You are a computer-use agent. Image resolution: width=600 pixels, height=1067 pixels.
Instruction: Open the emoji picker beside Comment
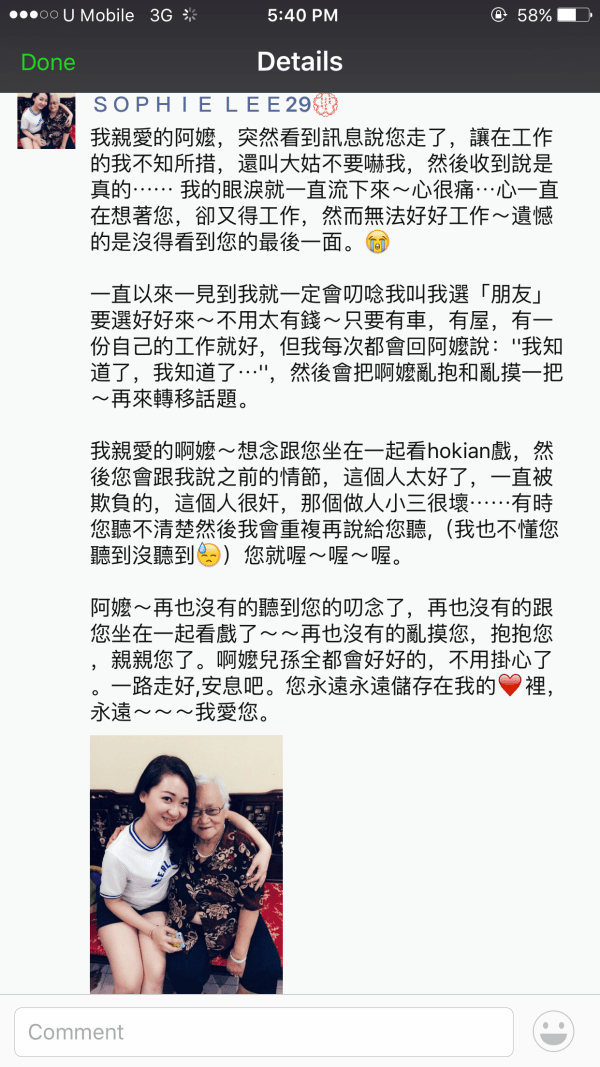coord(553,1031)
